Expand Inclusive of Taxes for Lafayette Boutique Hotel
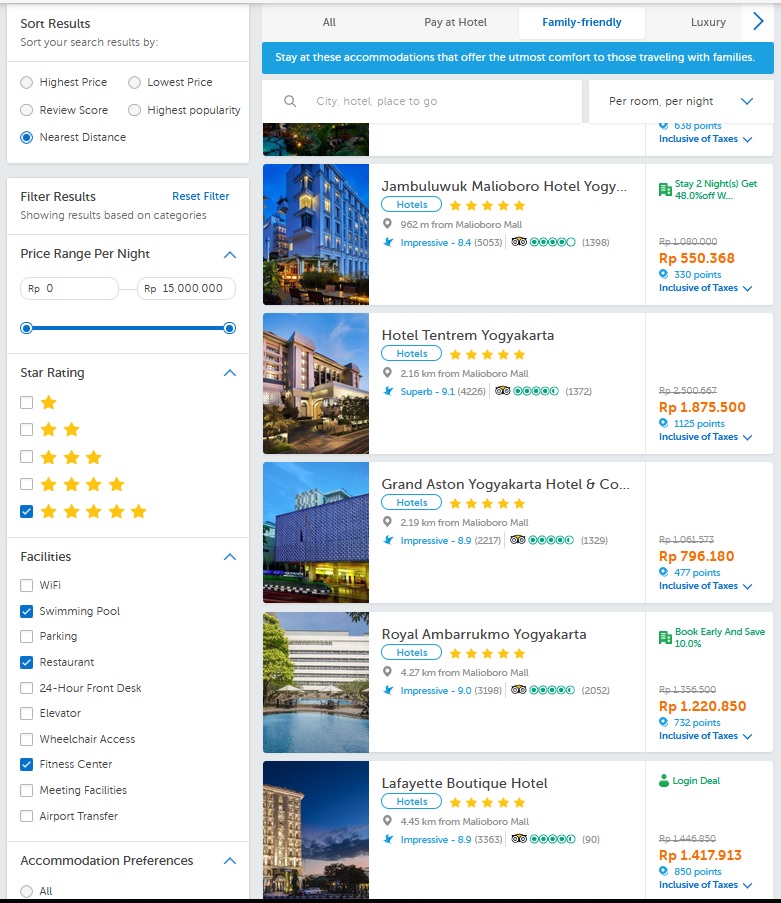This screenshot has width=781, height=903. click(705, 885)
